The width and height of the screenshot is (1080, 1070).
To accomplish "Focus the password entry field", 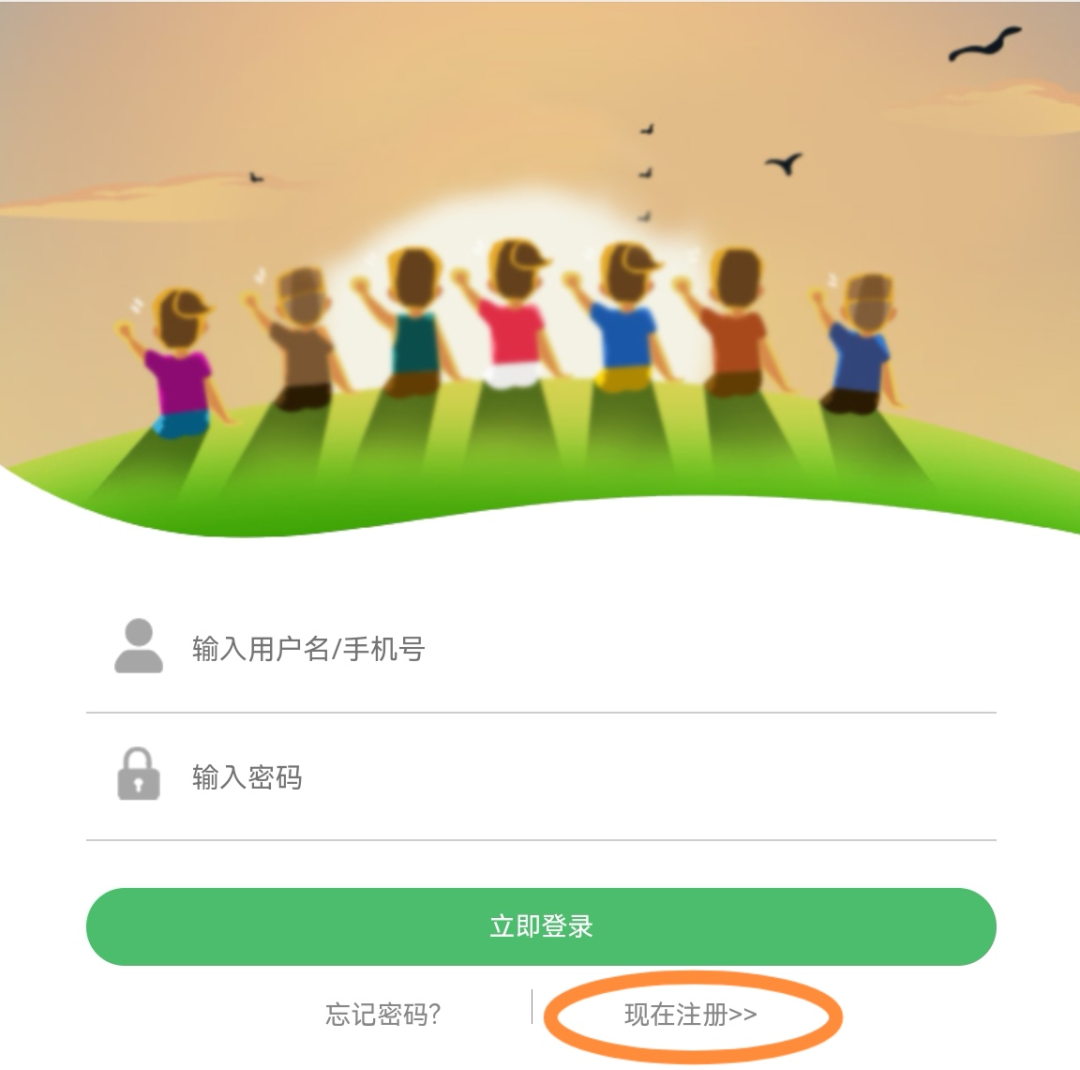I will (560, 777).
